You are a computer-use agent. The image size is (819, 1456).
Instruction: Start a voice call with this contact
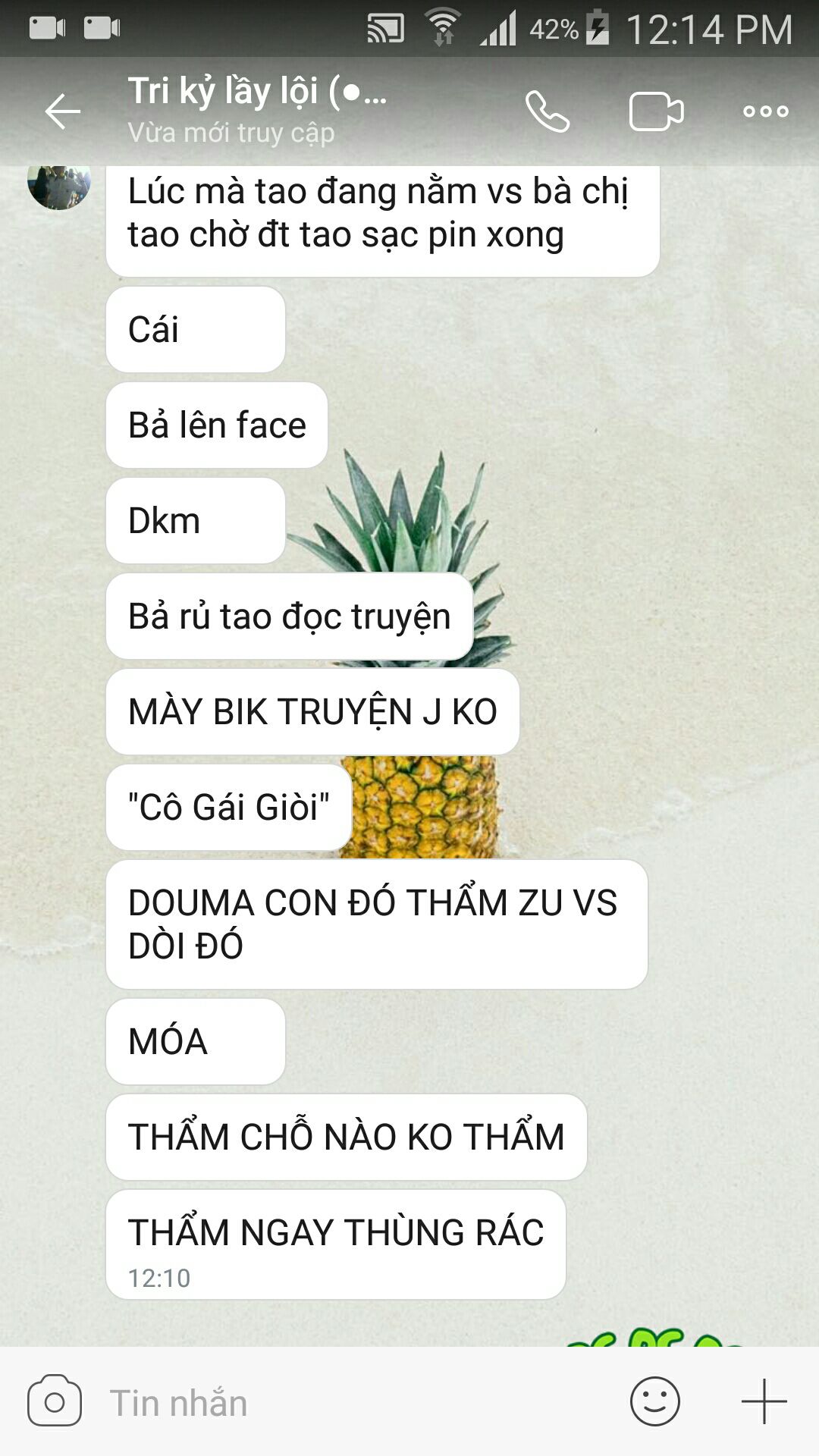pyautogui.click(x=548, y=111)
